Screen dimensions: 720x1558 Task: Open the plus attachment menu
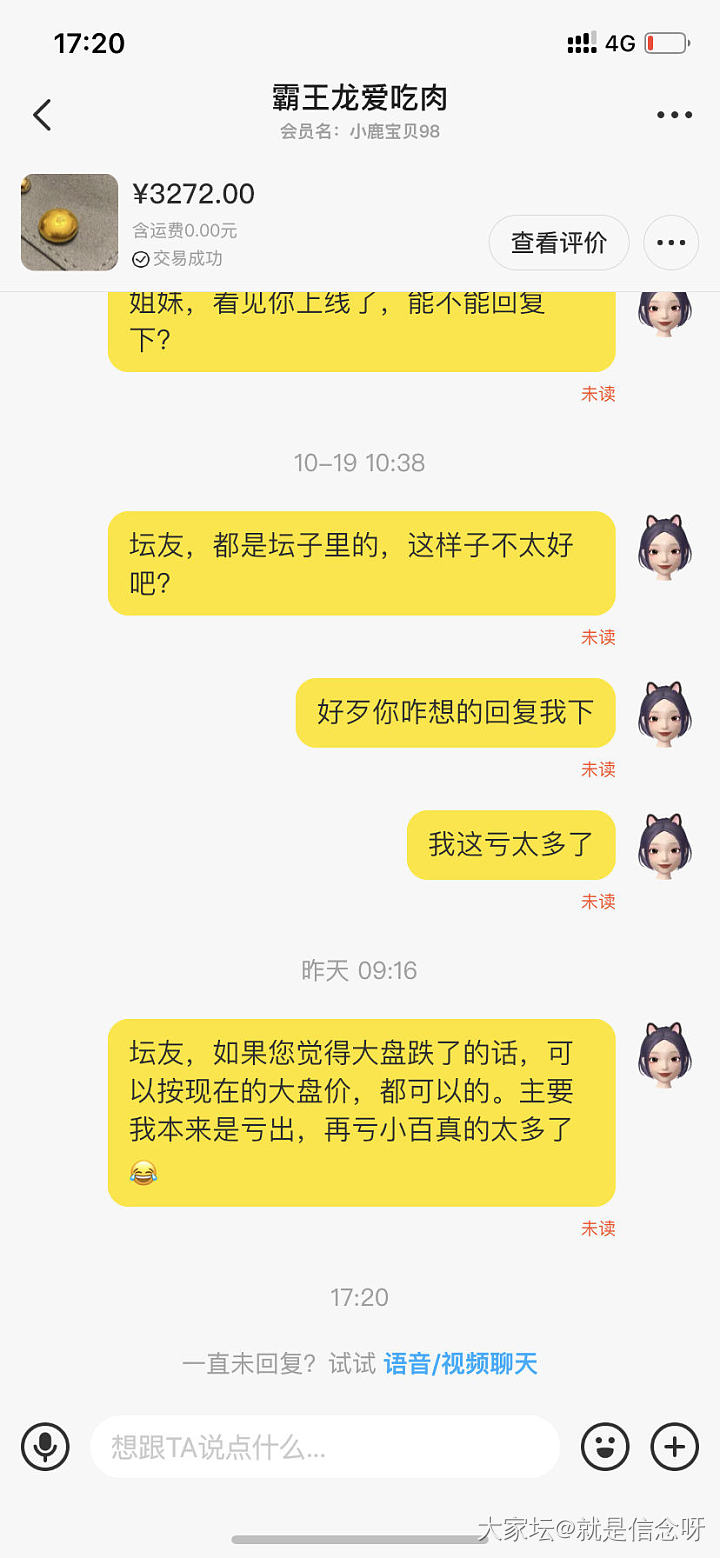pyautogui.click(x=675, y=1446)
